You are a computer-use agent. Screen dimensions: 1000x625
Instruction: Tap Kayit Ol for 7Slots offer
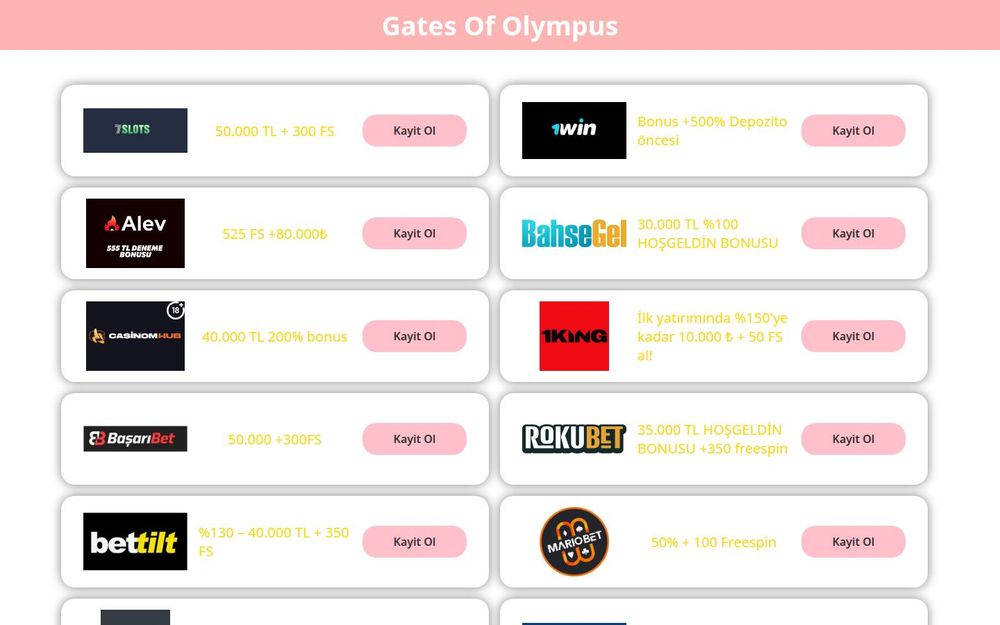(x=414, y=131)
